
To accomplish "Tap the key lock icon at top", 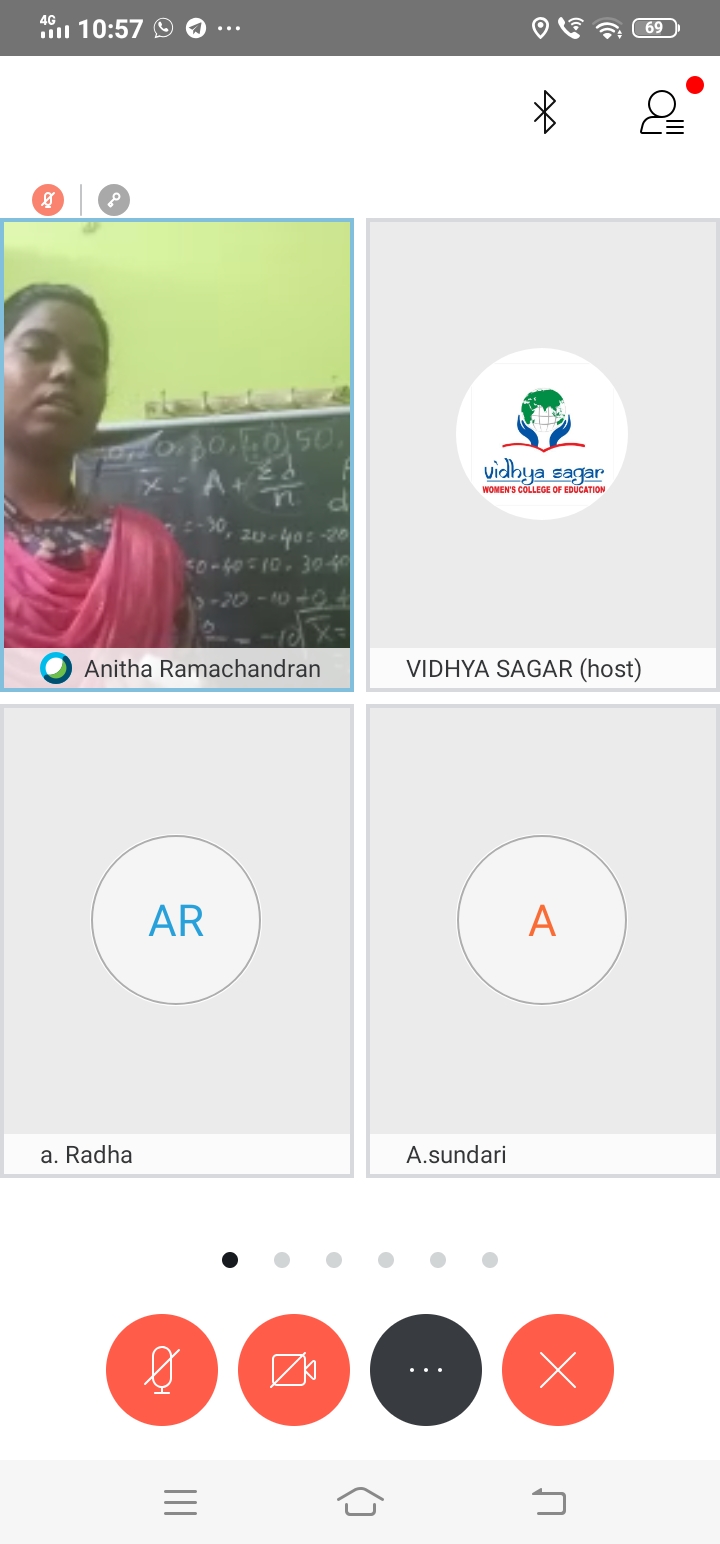I will (114, 200).
